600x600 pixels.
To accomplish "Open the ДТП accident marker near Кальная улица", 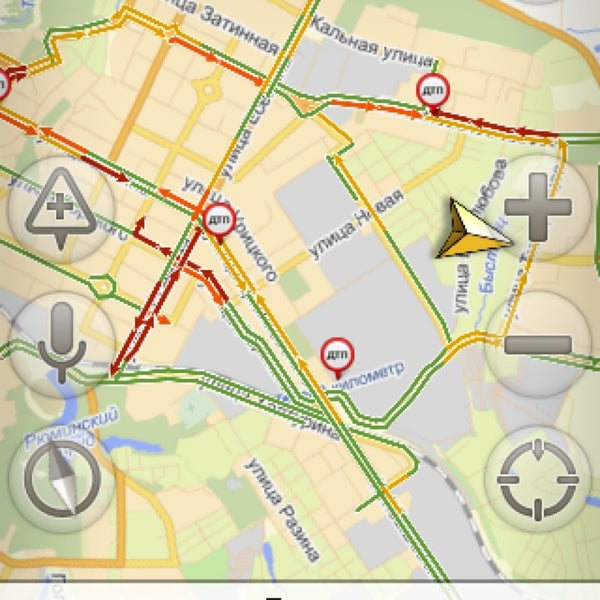I will click(x=433, y=90).
